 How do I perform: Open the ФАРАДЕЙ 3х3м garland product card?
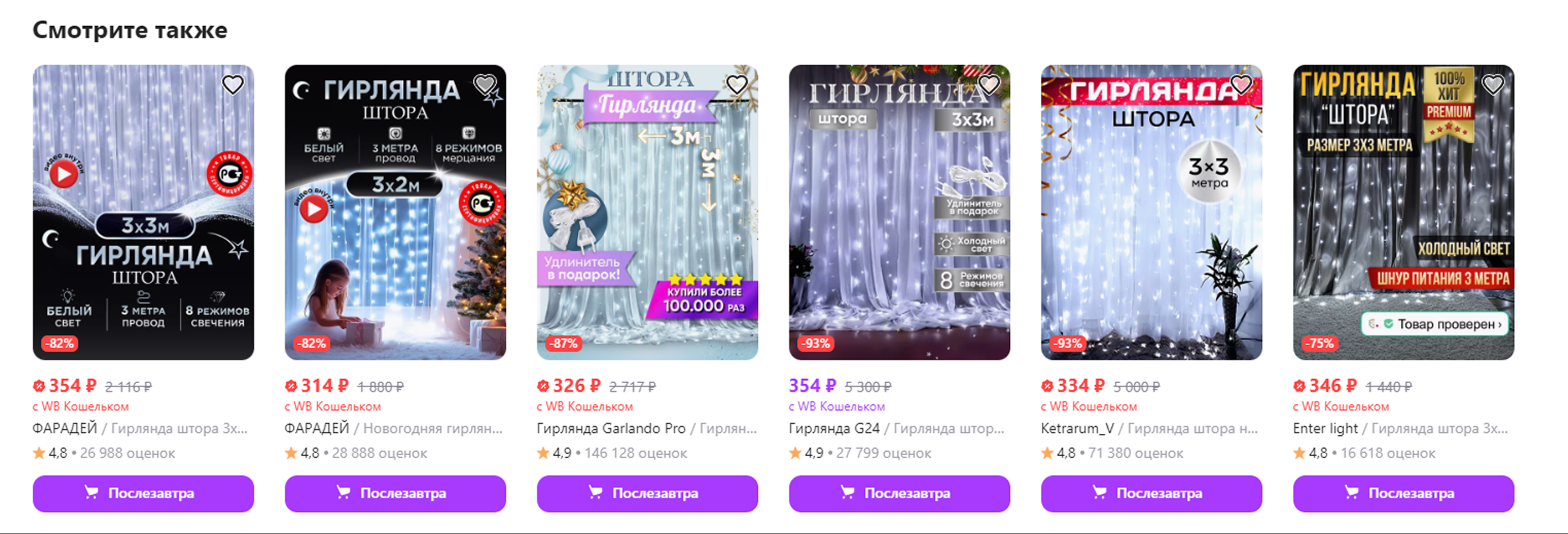click(143, 213)
